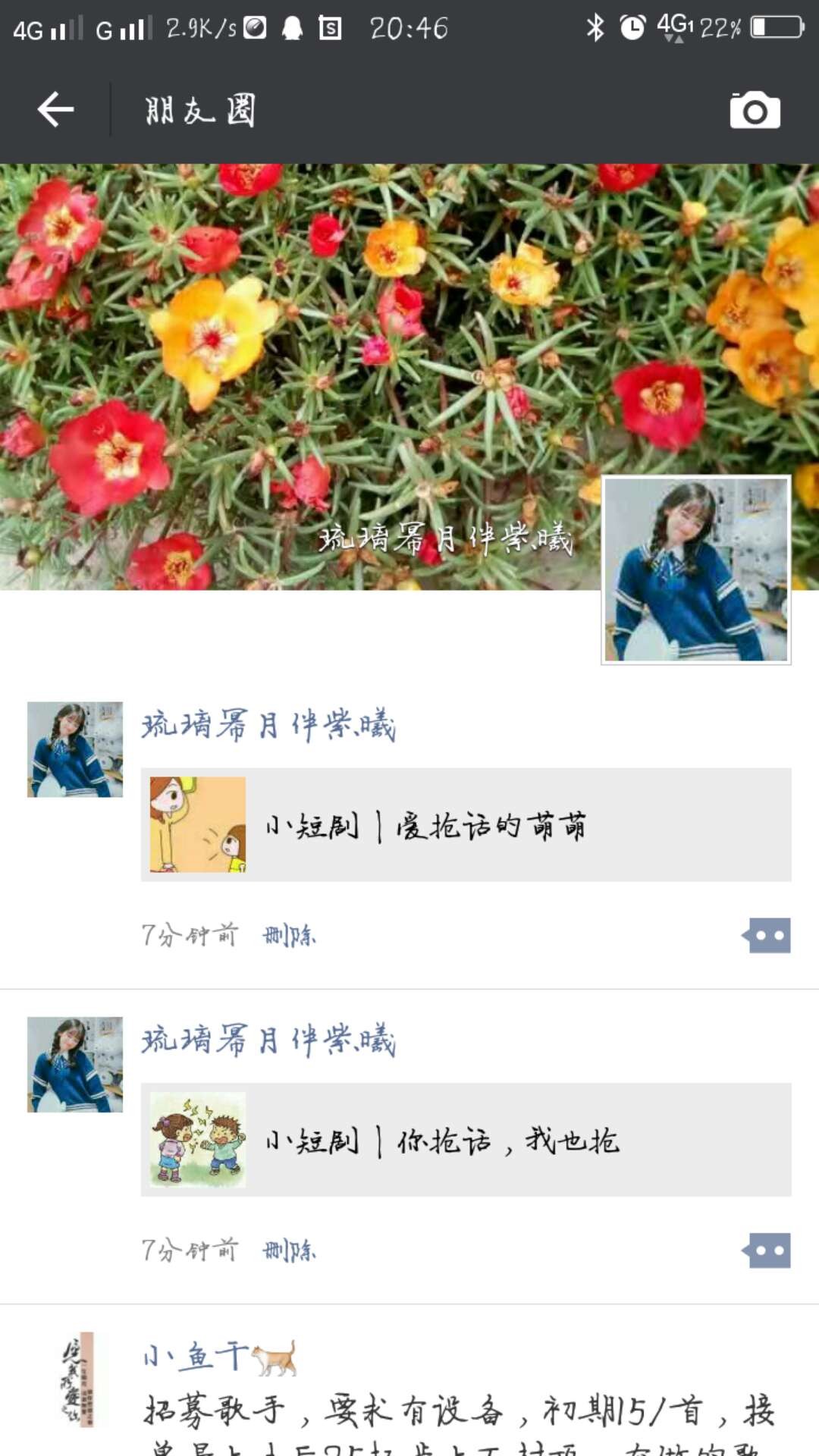This screenshot has width=819, height=1456.
Task: Tap poster name above 爱抢话的萌萌 article
Action: [268, 726]
